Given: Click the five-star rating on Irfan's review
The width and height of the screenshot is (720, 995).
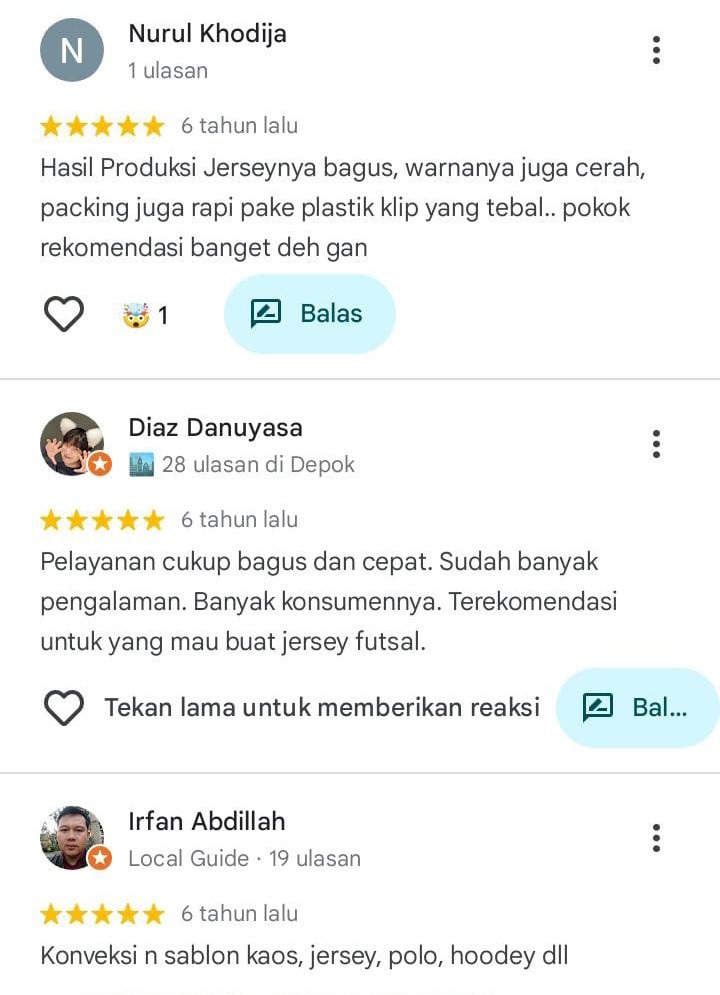Looking at the screenshot, I should tap(100, 913).
